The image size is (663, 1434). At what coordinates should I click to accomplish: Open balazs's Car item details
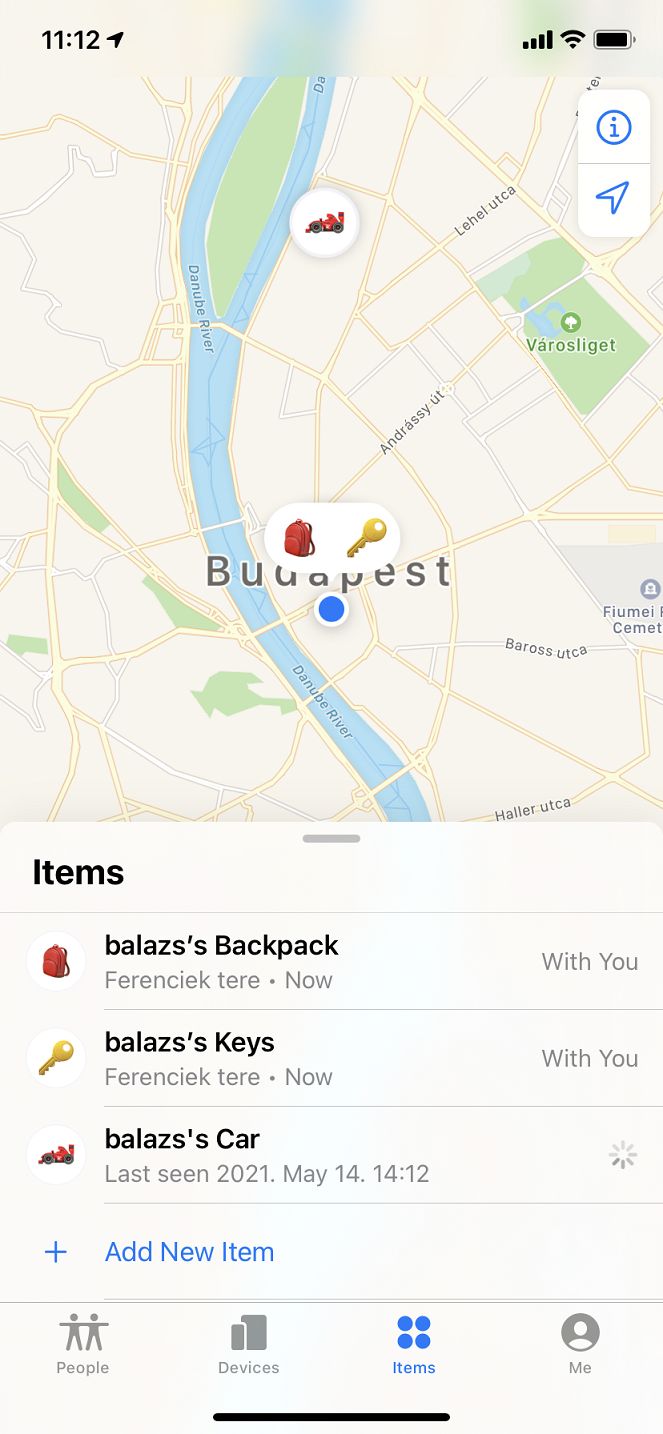pyautogui.click(x=331, y=1156)
